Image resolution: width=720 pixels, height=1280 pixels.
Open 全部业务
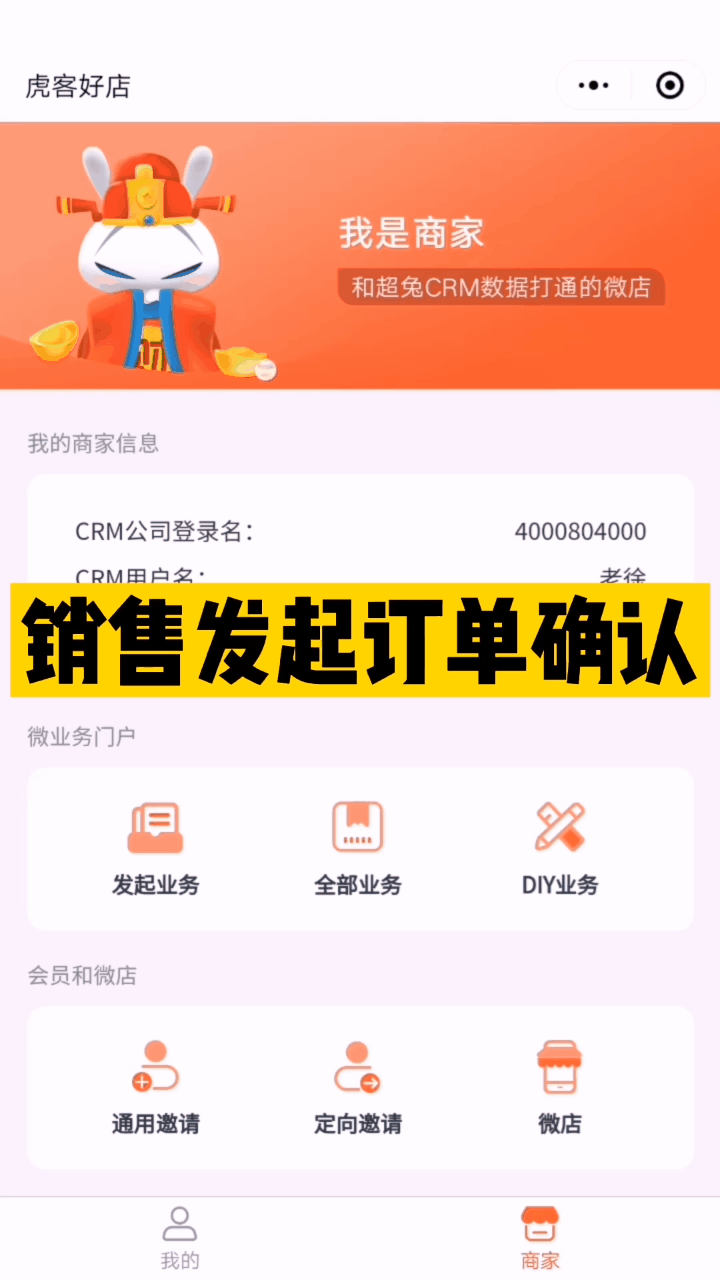358,848
